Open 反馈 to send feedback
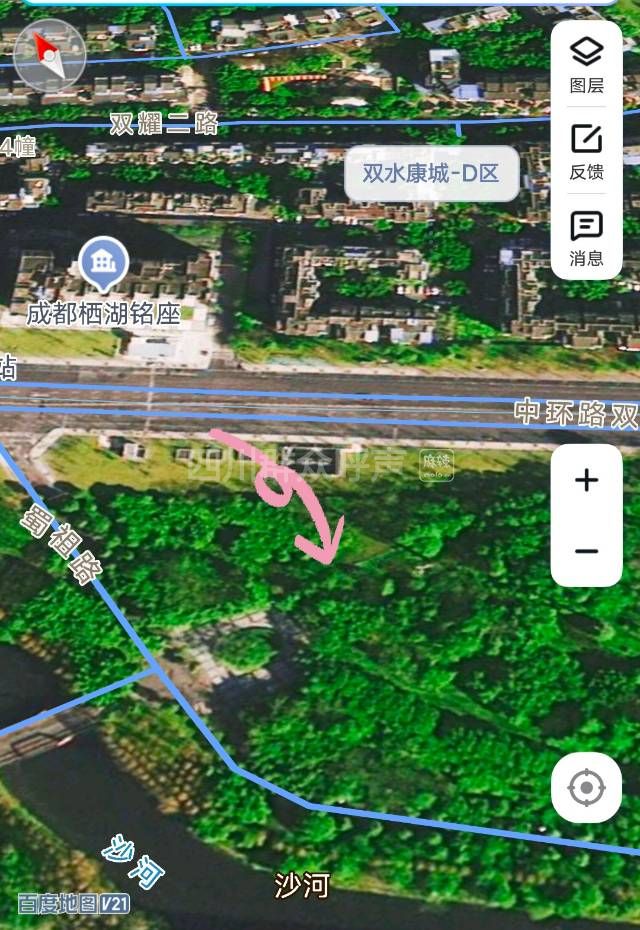Image resolution: width=640 pixels, height=930 pixels. pos(586,151)
